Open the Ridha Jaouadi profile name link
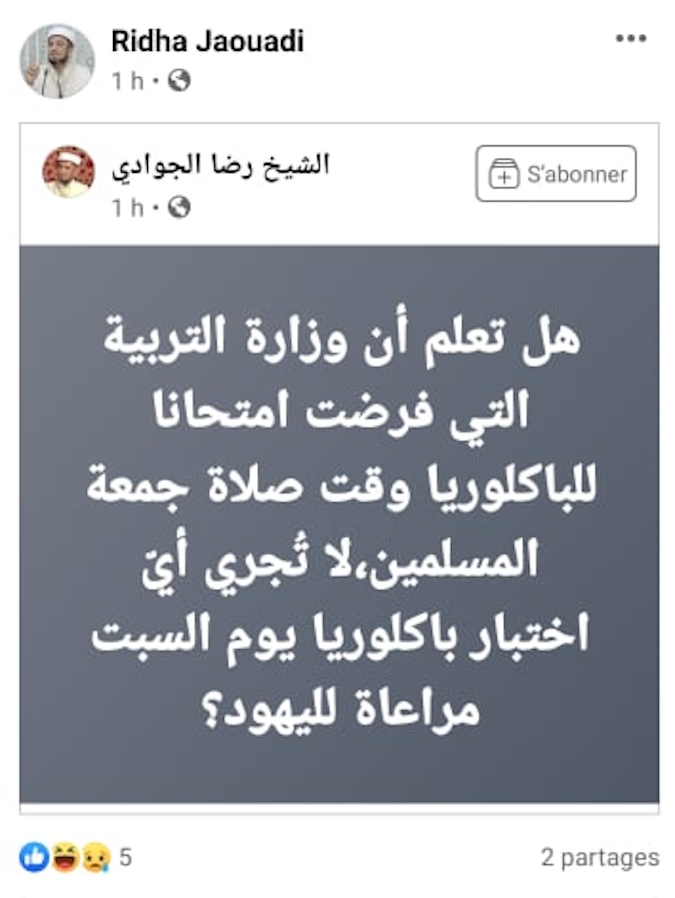675x898 pixels. pyautogui.click(x=207, y=41)
